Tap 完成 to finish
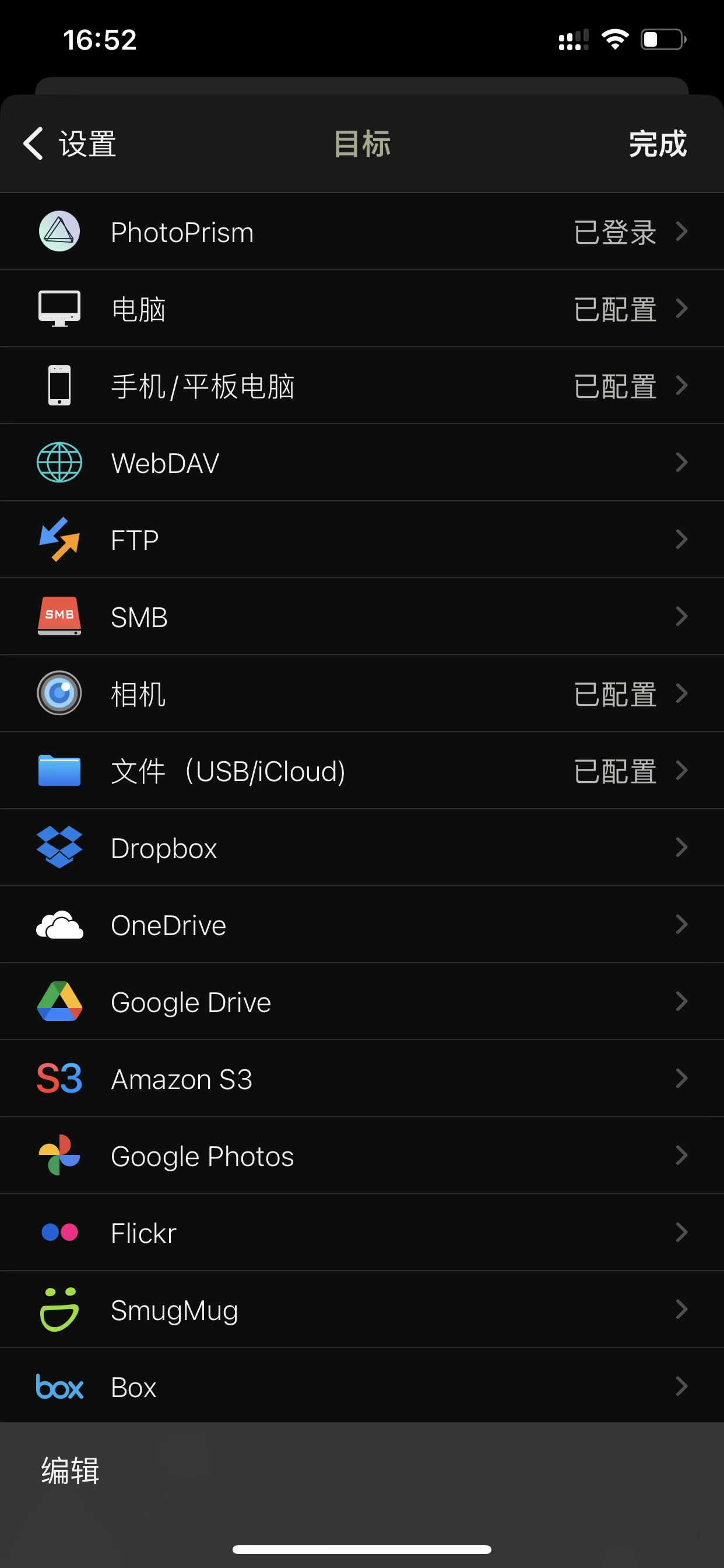This screenshot has height=1568, width=724. [657, 144]
